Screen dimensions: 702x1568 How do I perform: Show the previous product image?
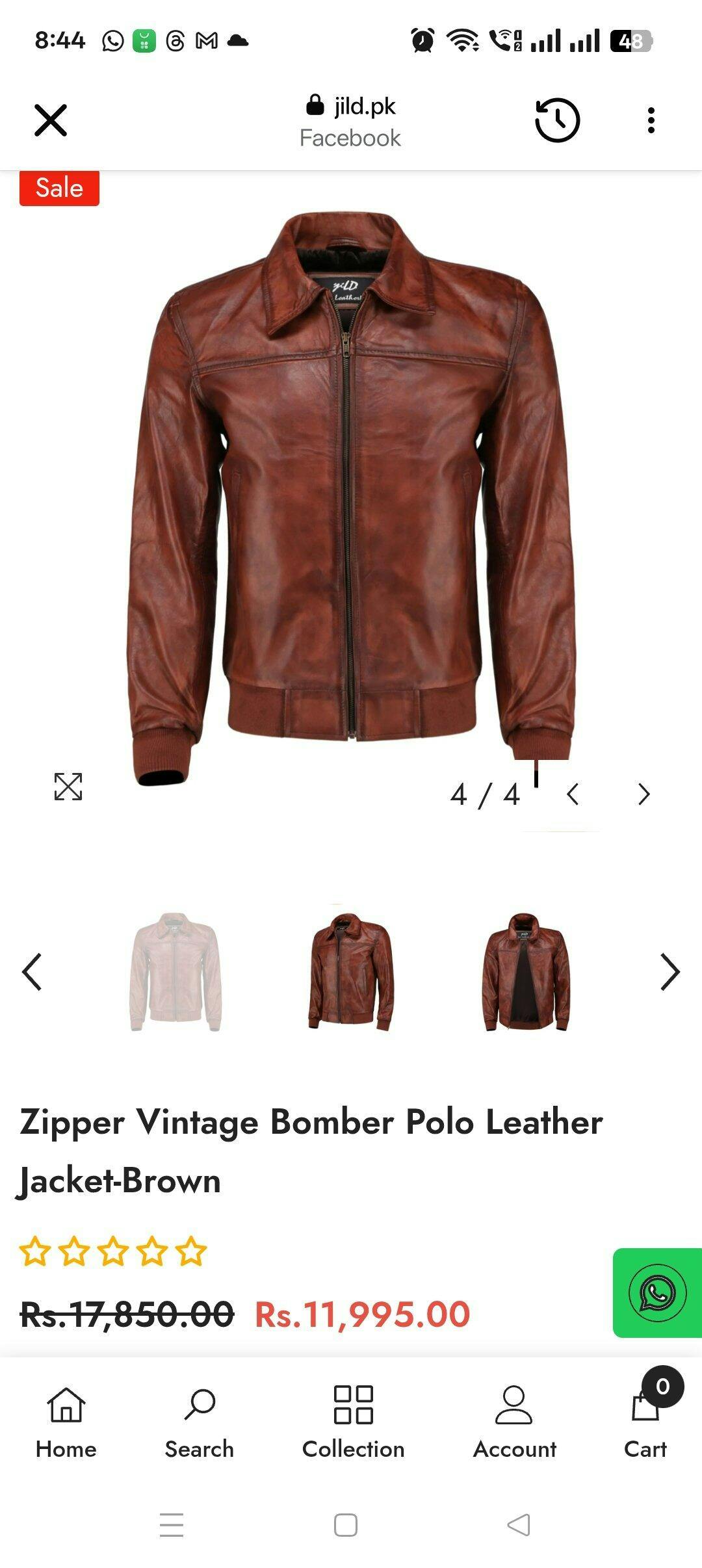tap(573, 794)
